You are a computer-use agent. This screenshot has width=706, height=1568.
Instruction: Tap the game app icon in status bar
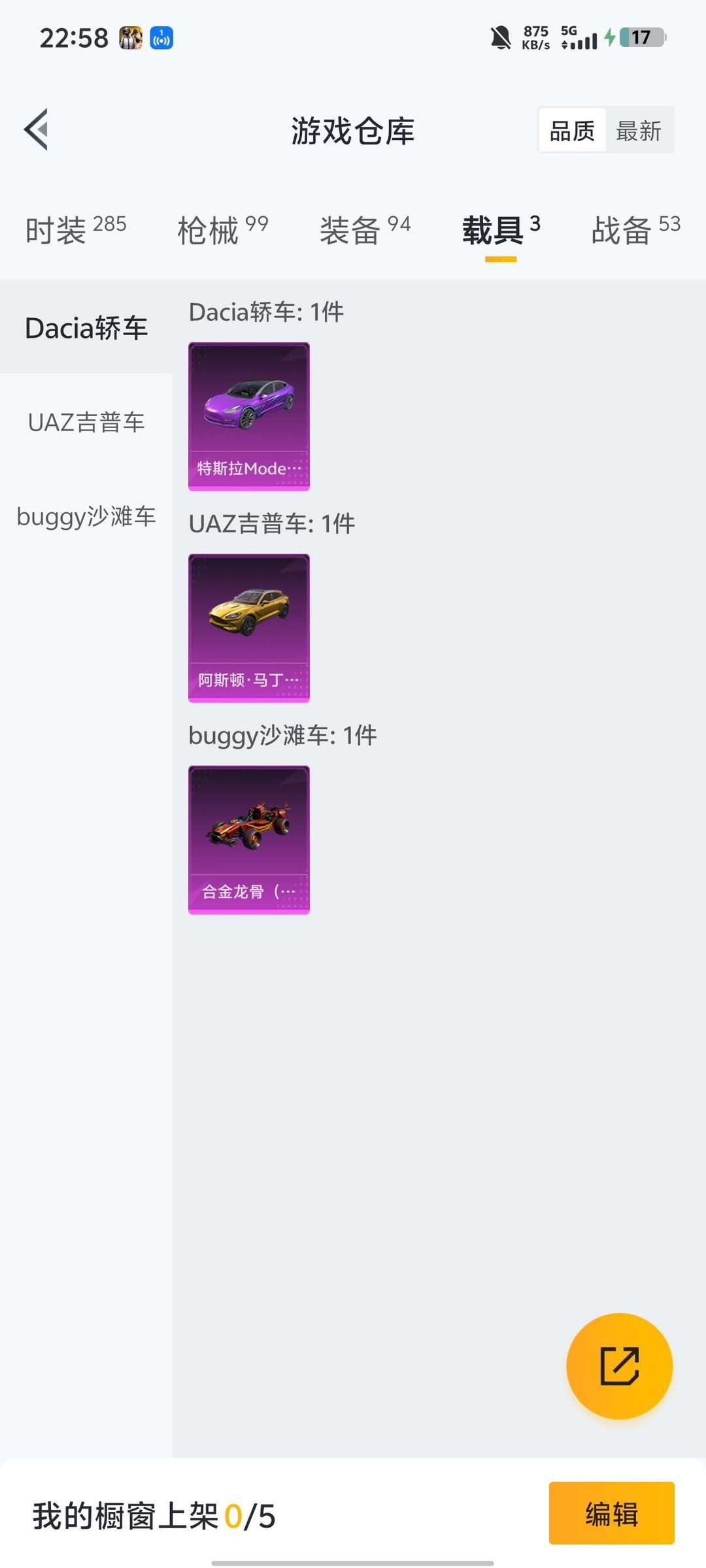coord(130,38)
